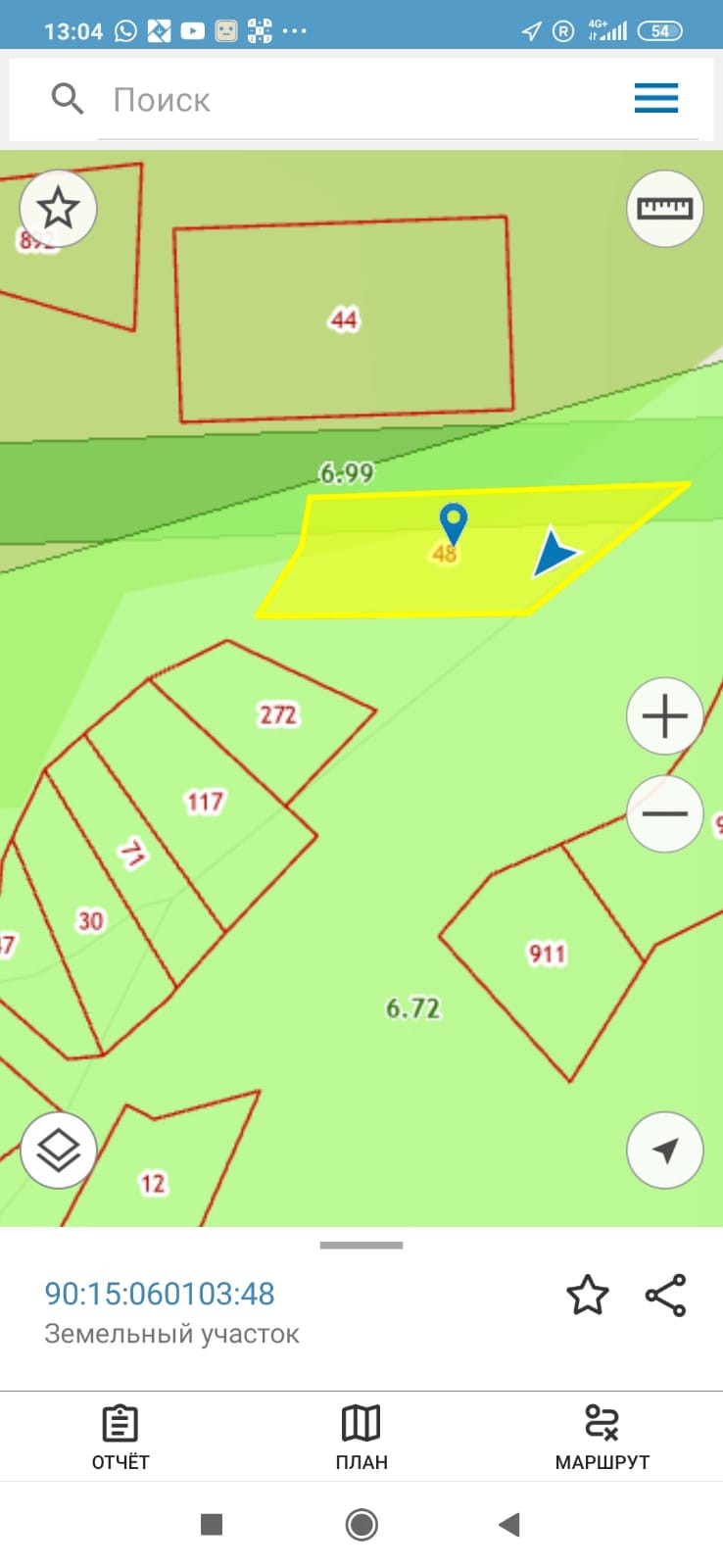
Task: Share parcel 90:15:060103:48
Action: (665, 1295)
